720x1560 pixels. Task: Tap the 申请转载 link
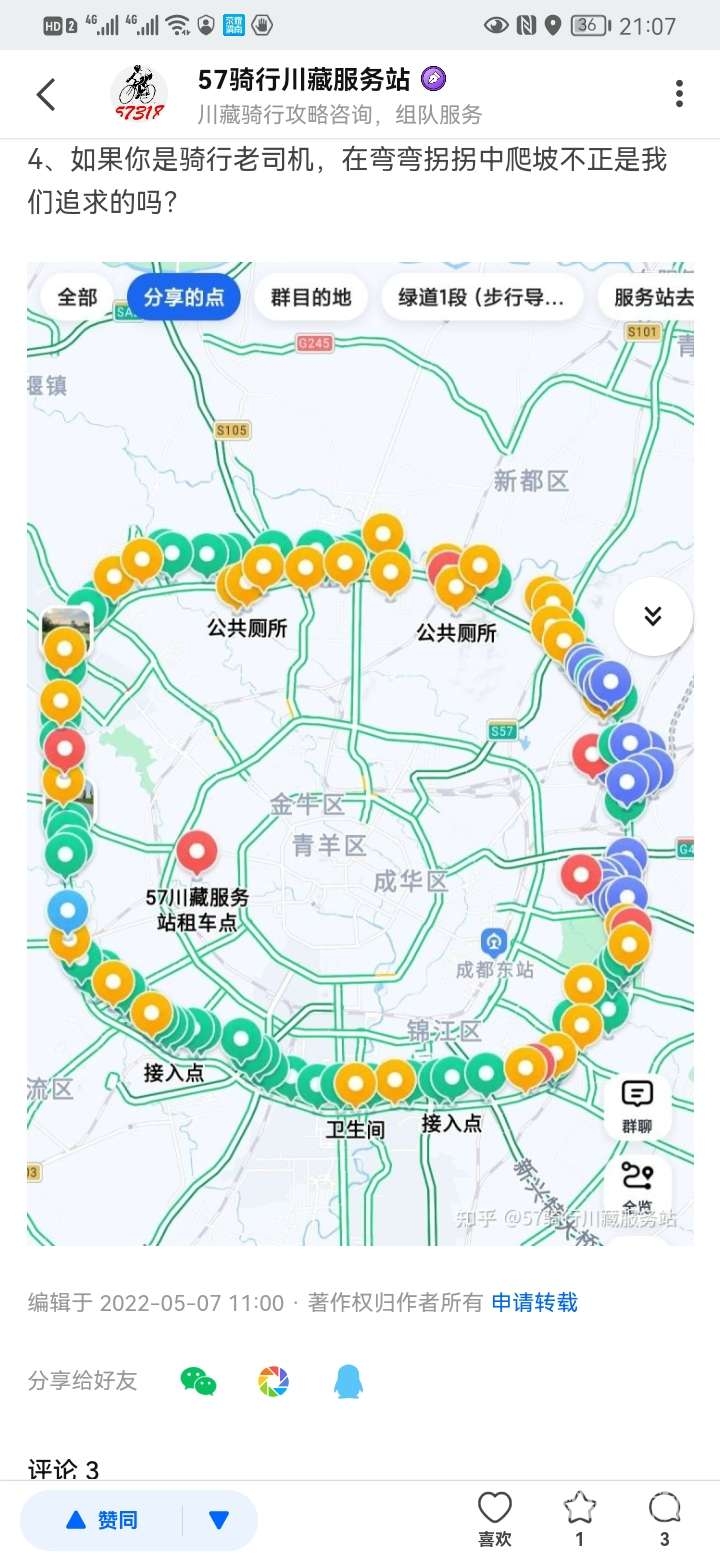point(534,1302)
